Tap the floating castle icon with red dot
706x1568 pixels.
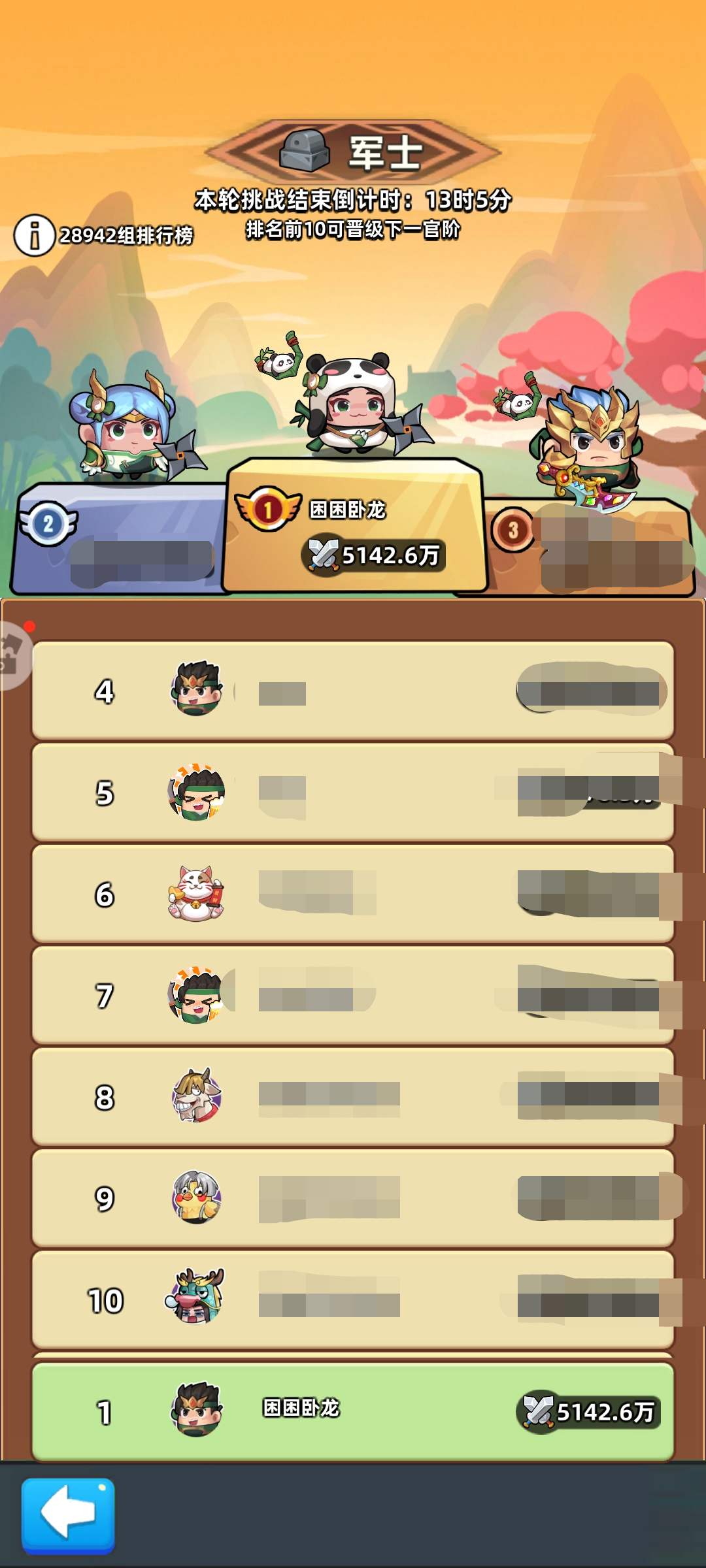14,655
